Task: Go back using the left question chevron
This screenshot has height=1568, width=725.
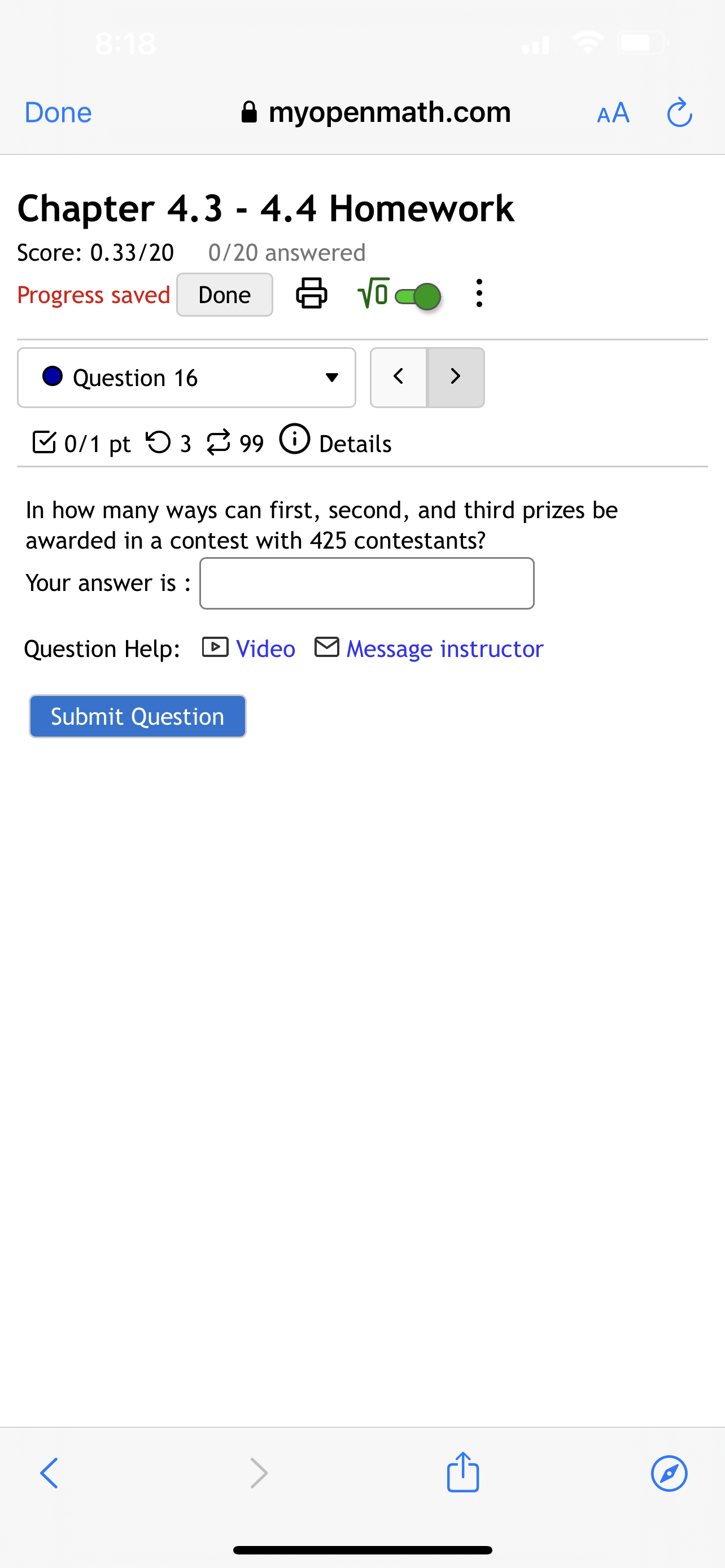Action: coord(398,377)
